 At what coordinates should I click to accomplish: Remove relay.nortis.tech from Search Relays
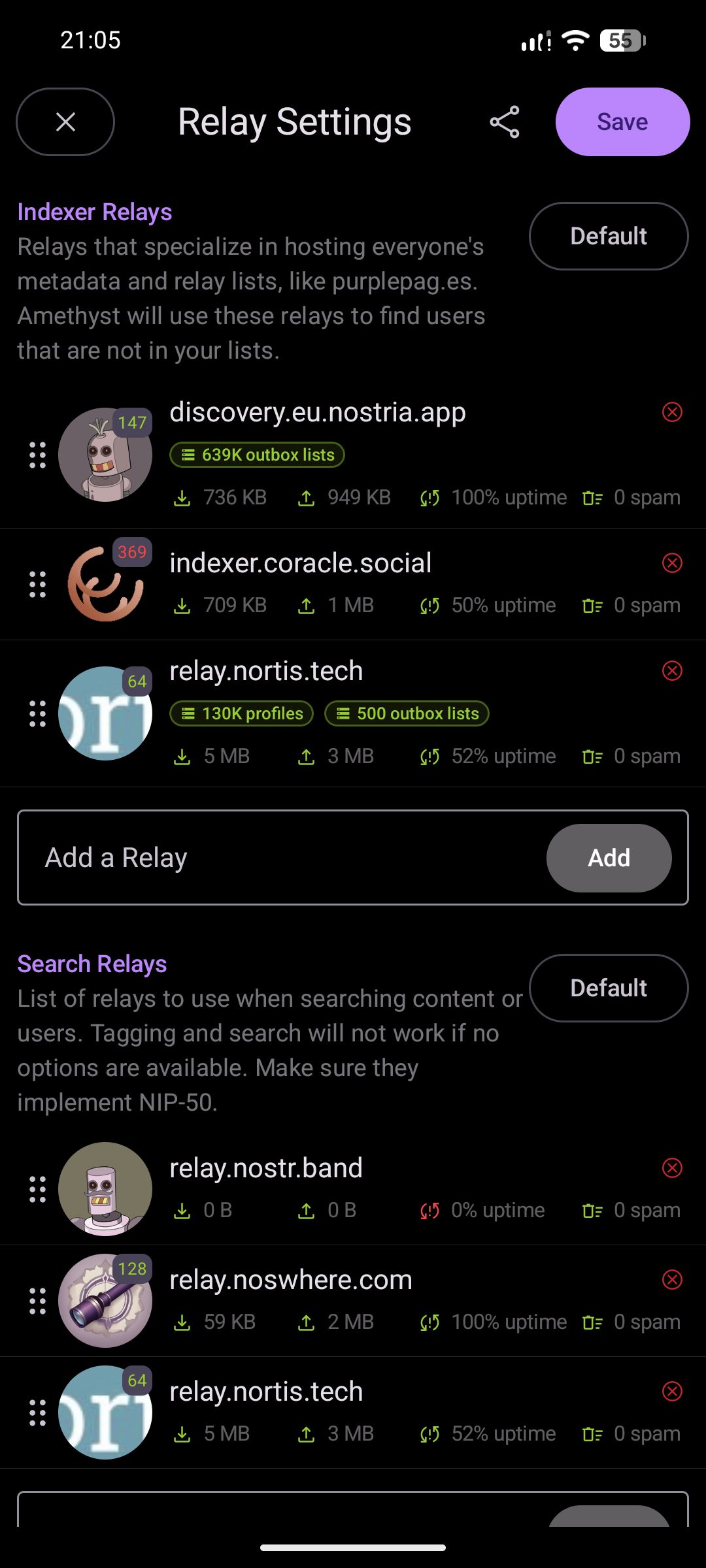pyautogui.click(x=672, y=1392)
